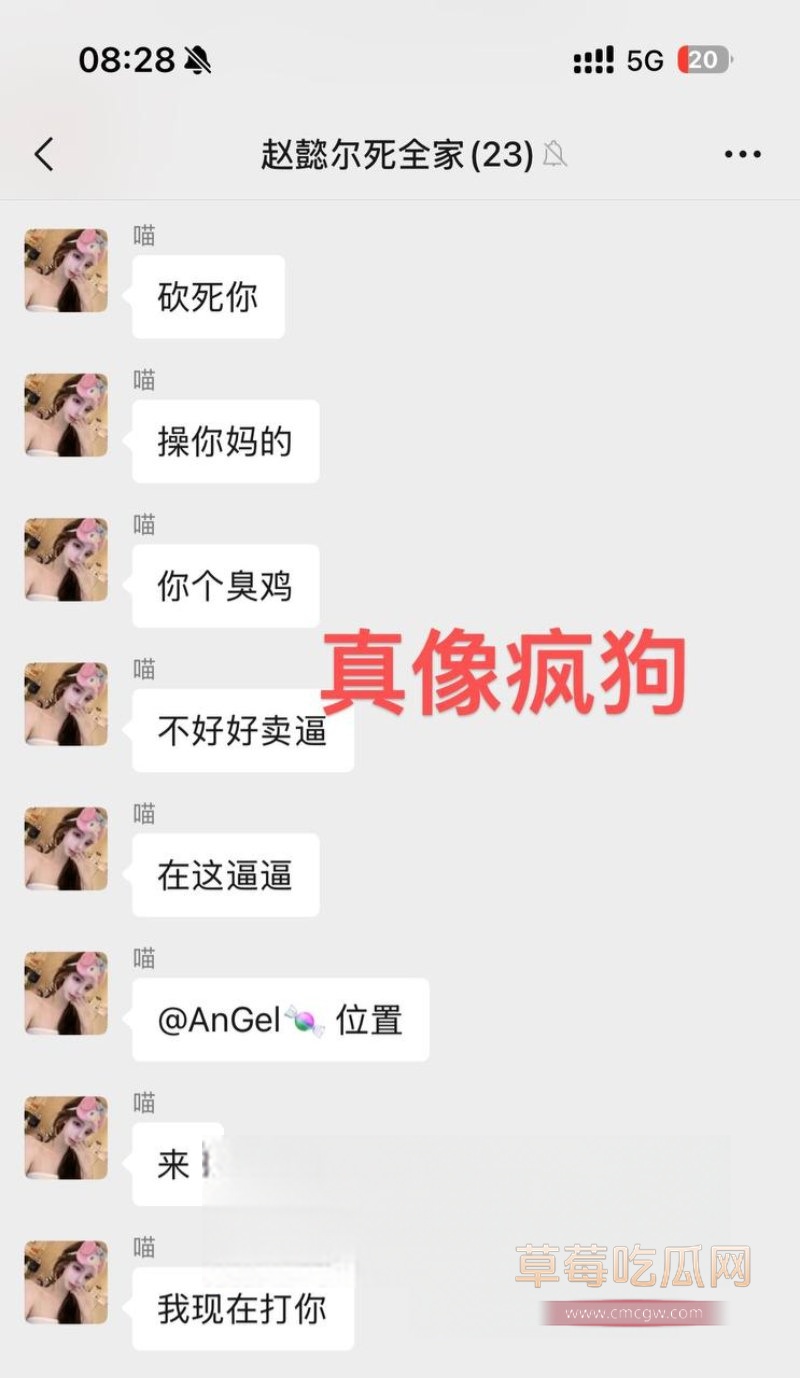Select the nickname label '喵' above a message

click(x=143, y=234)
